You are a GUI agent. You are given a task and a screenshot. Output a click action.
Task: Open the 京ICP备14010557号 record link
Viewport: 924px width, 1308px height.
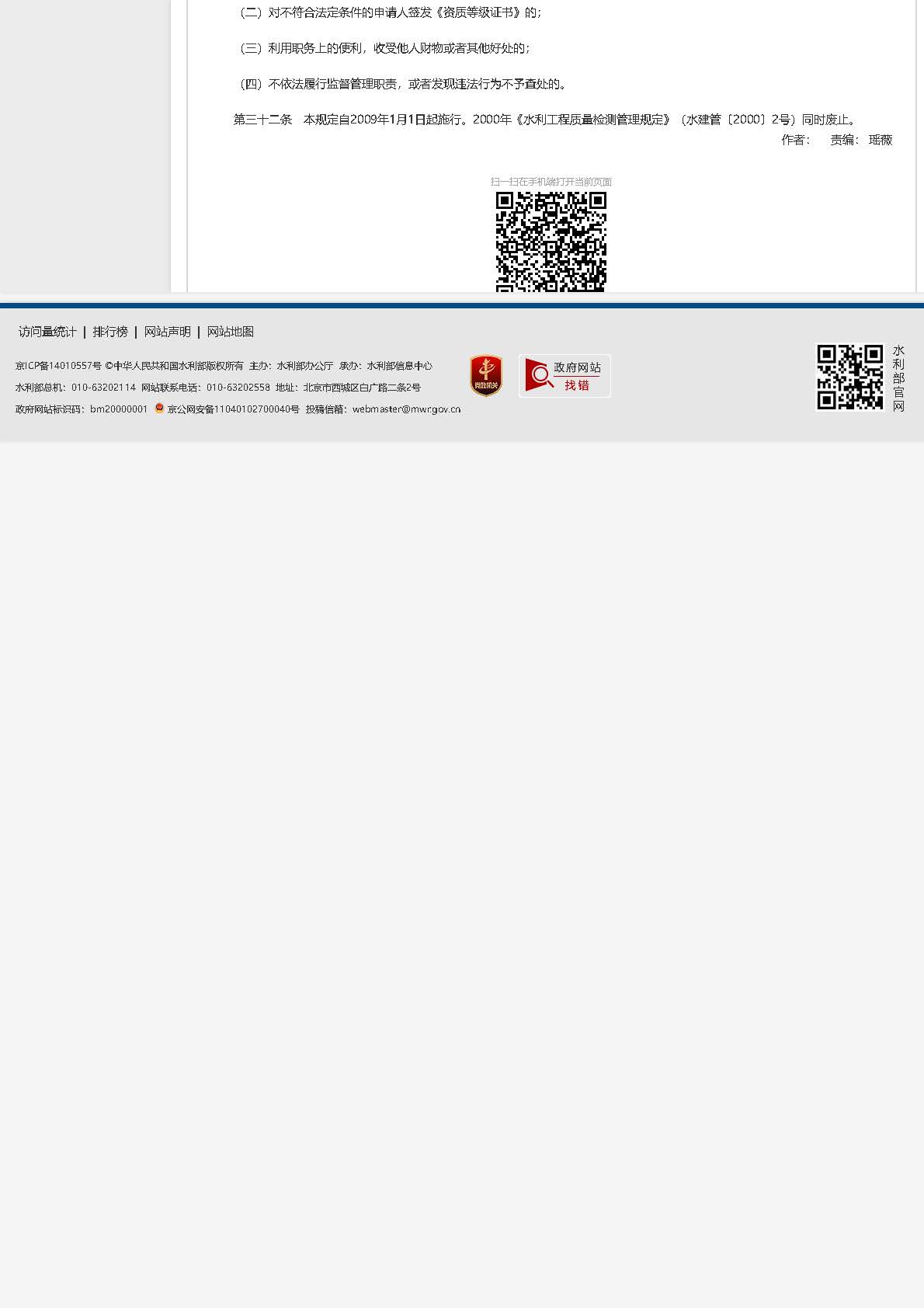[58, 366]
